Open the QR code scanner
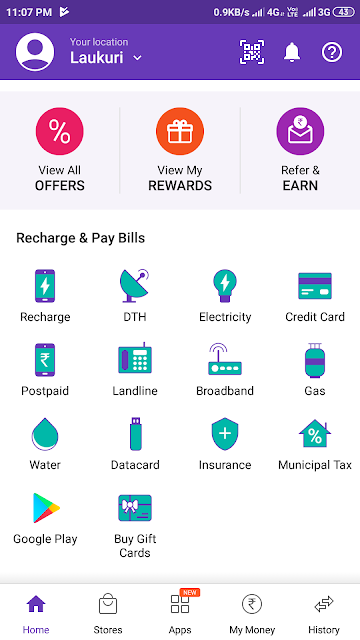360x640 pixels. point(251,52)
